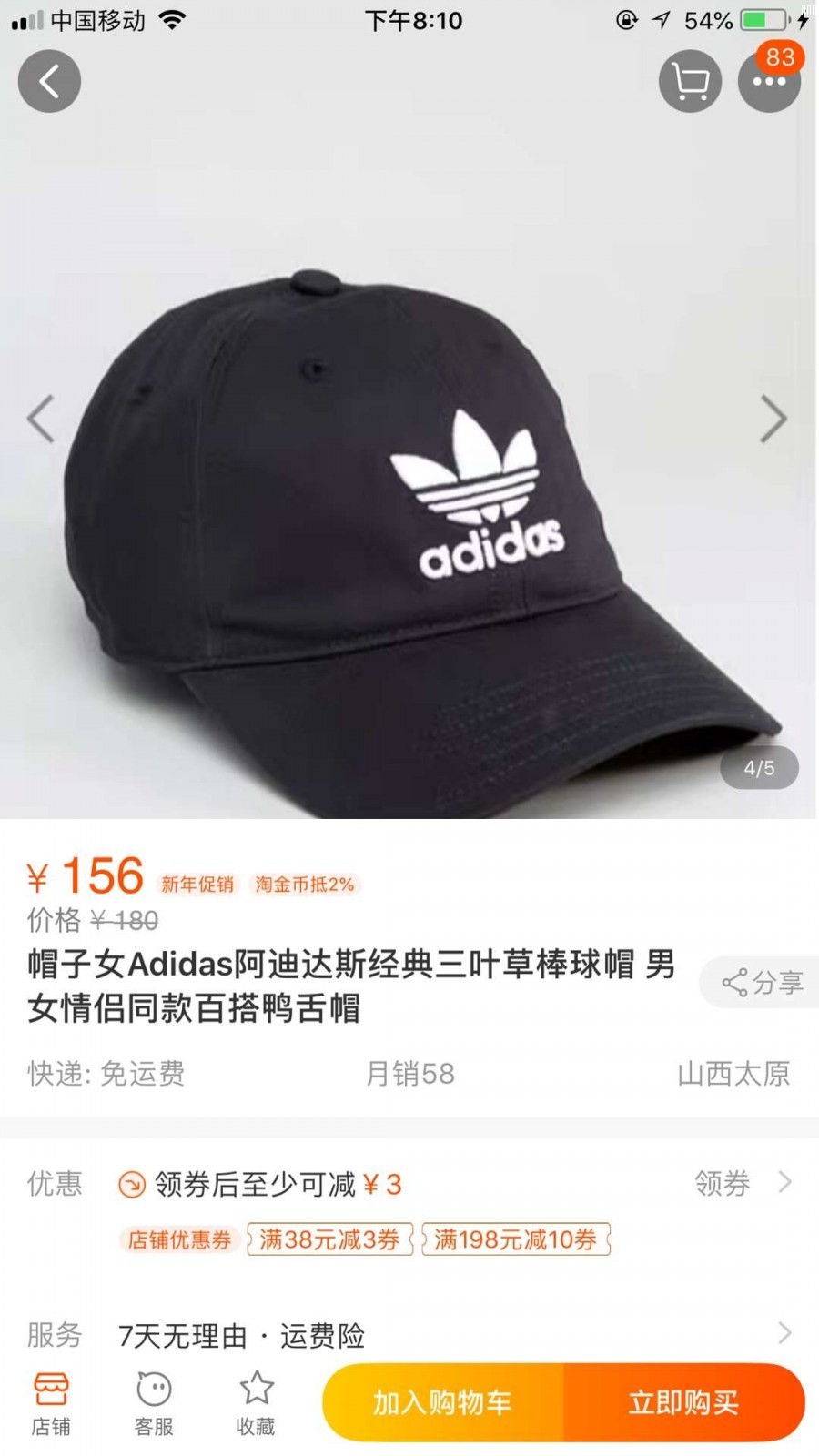This screenshot has width=819, height=1456.
Task: Tap the 分享 share icon
Action: click(x=763, y=981)
